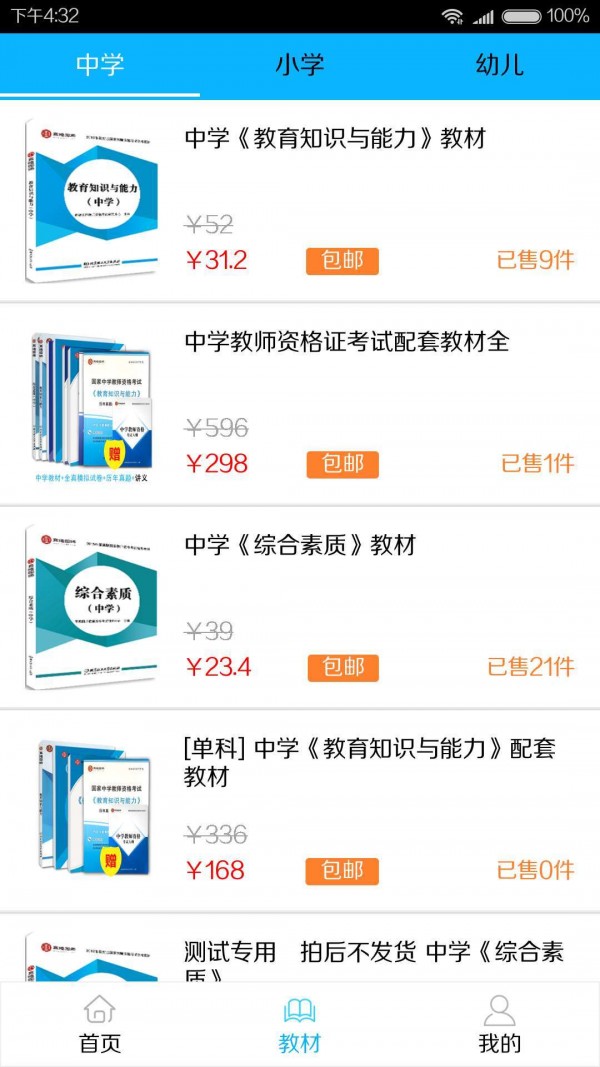This screenshot has width=600, height=1067.
Task: Switch to the 中学 tab
Action: point(100,66)
